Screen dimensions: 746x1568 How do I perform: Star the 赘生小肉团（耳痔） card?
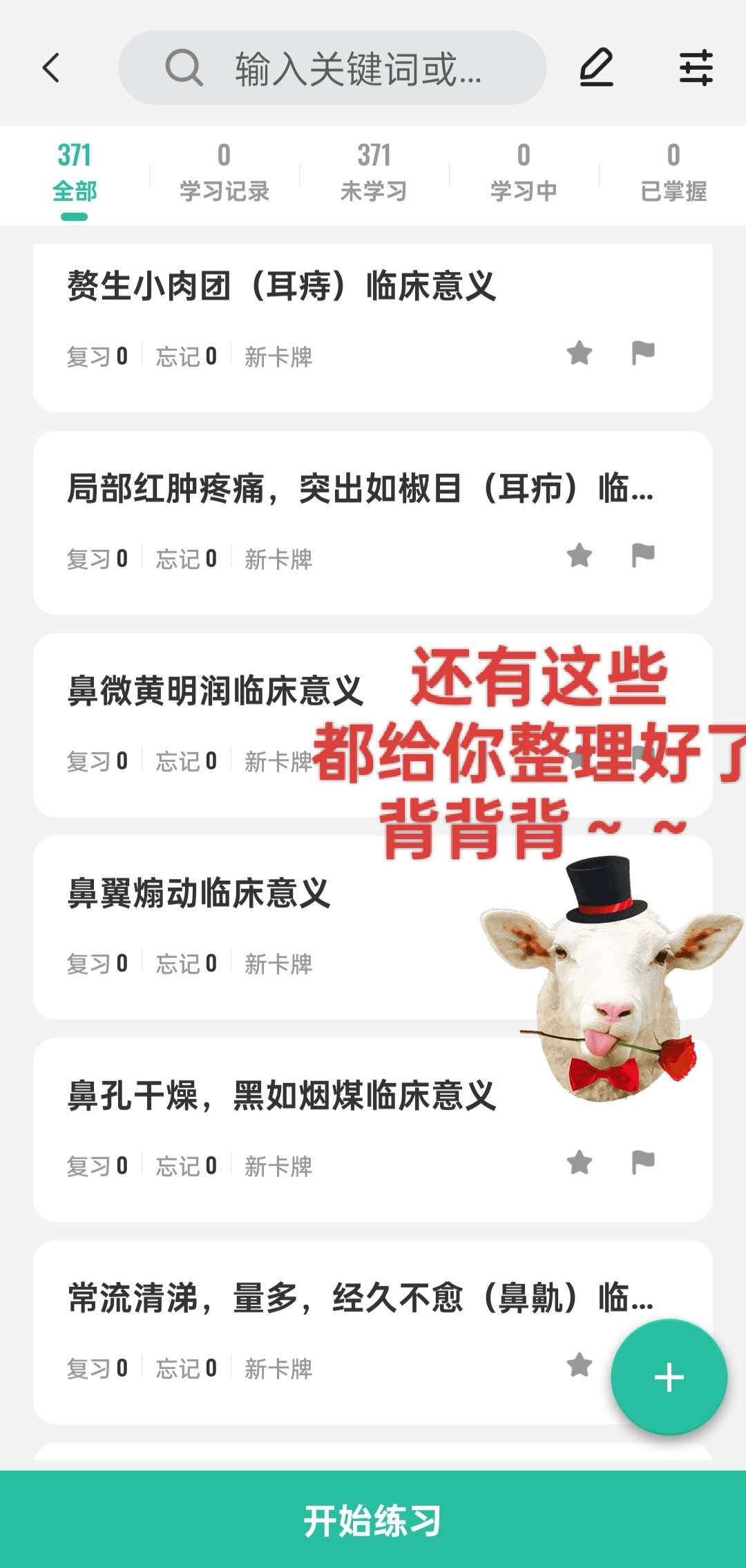point(580,354)
